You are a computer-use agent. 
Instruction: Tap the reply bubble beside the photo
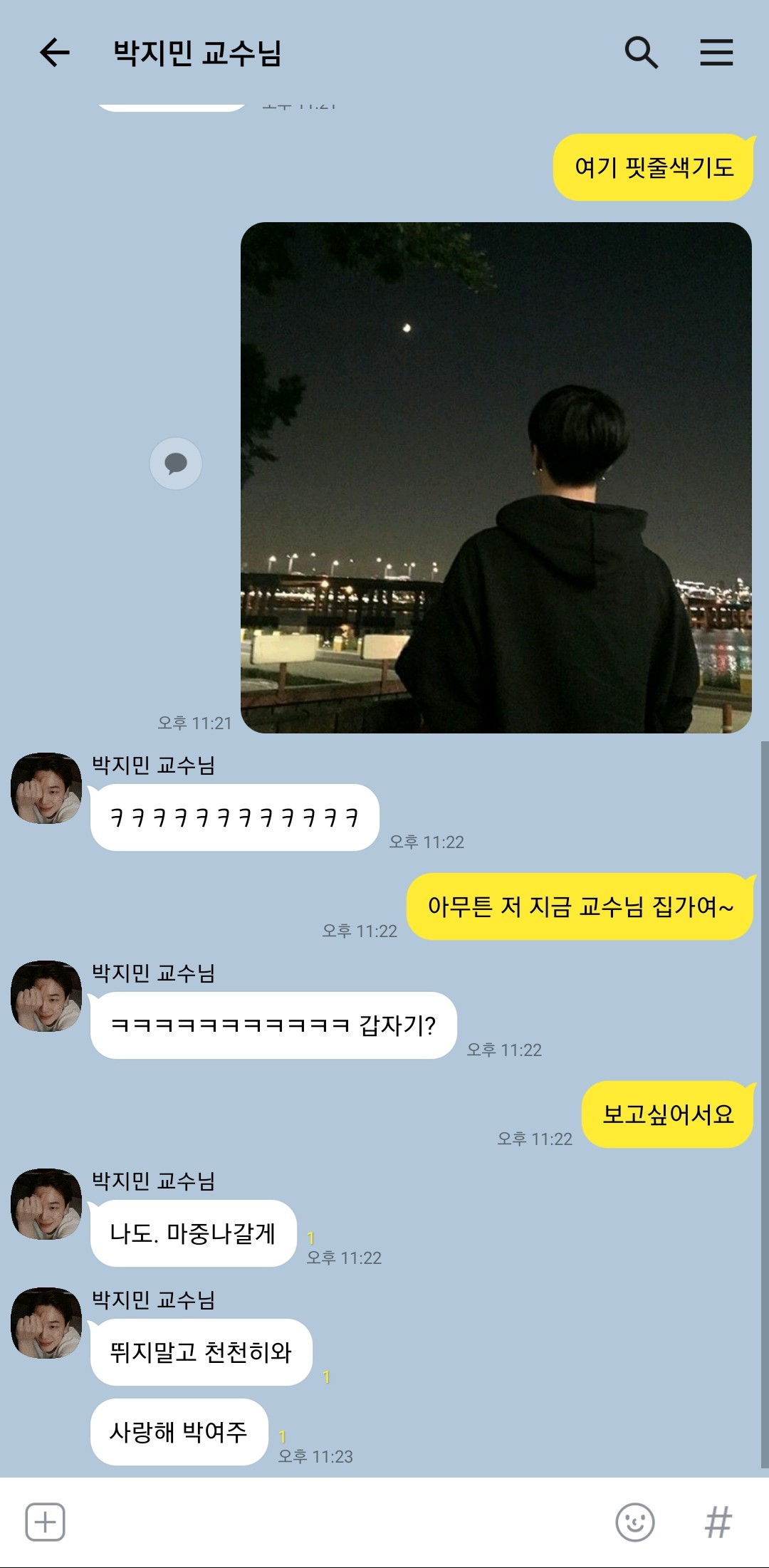click(176, 464)
